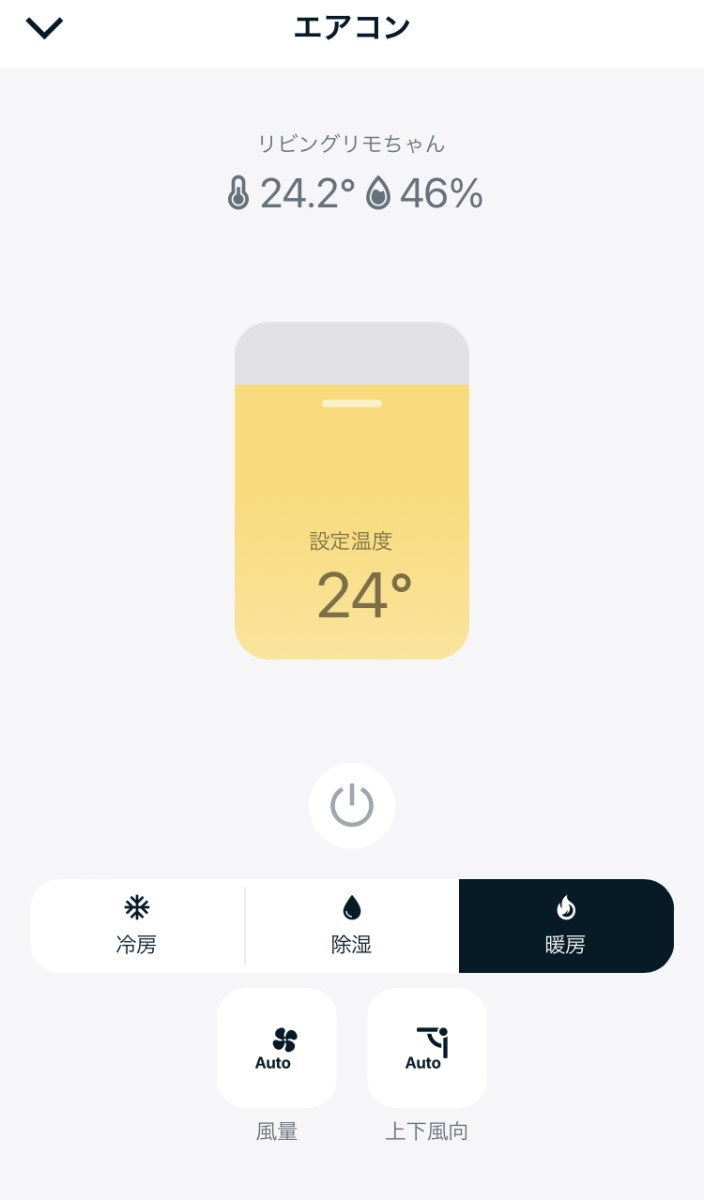
Task: Choose the 暖房 heating mode
Action: [x=566, y=926]
